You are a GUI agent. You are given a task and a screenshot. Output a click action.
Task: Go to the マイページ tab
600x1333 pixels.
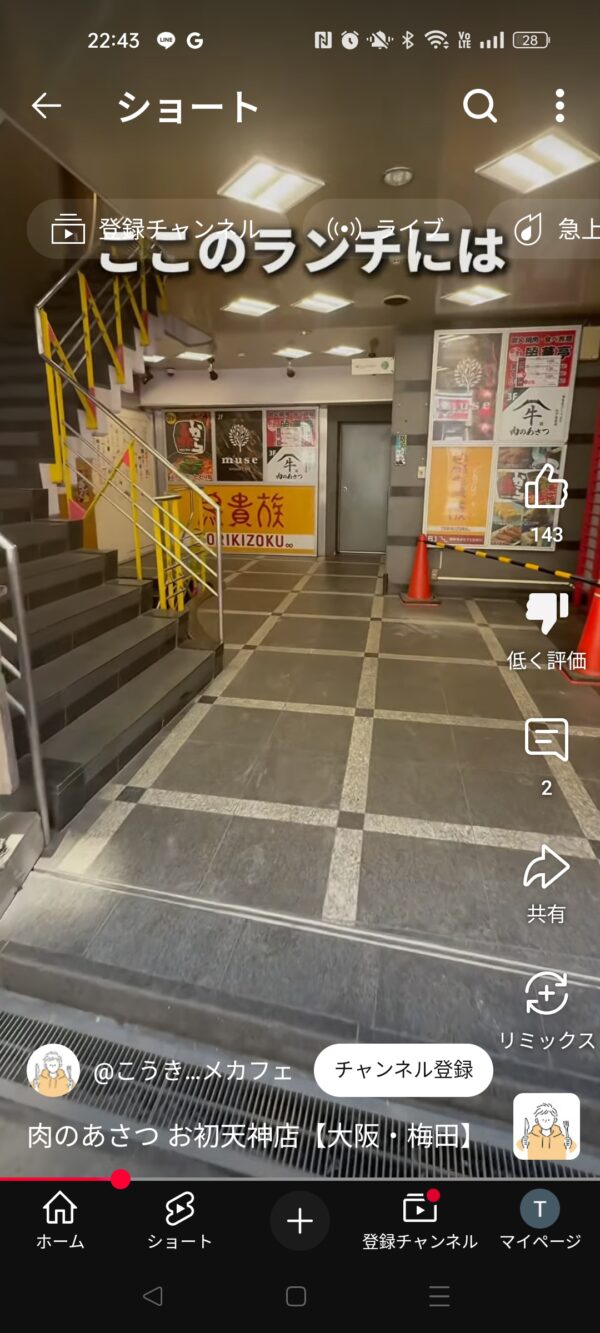pyautogui.click(x=540, y=1221)
